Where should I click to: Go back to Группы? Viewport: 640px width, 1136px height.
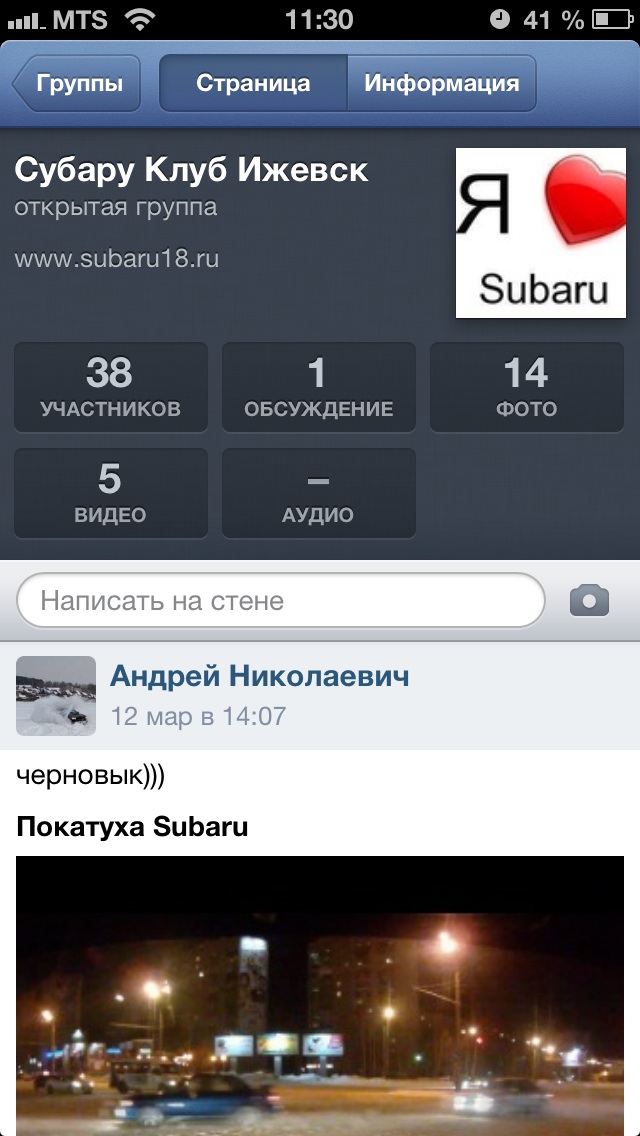(x=77, y=83)
